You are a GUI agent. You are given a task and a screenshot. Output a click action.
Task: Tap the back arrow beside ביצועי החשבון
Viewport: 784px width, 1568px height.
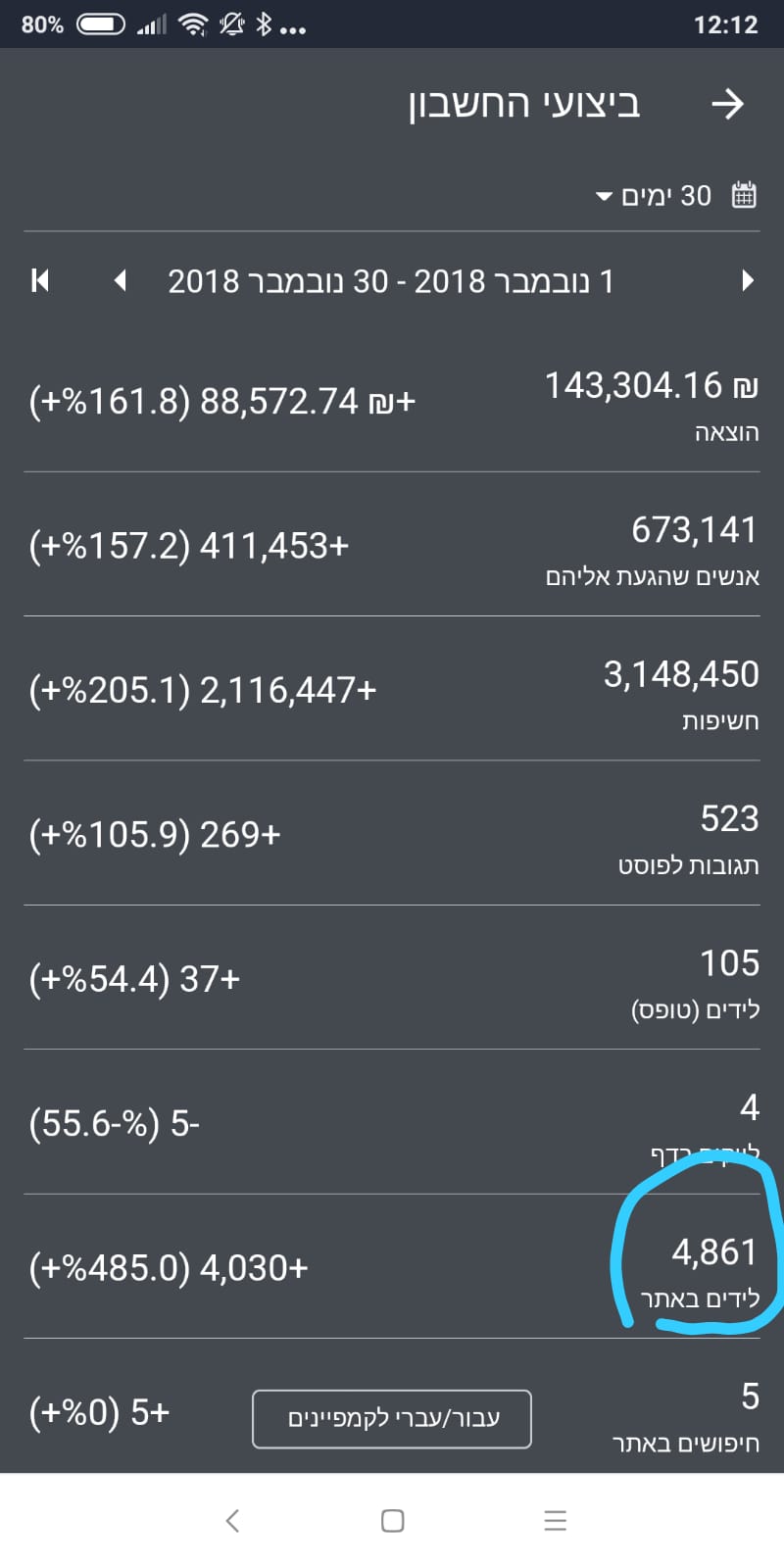point(727,104)
